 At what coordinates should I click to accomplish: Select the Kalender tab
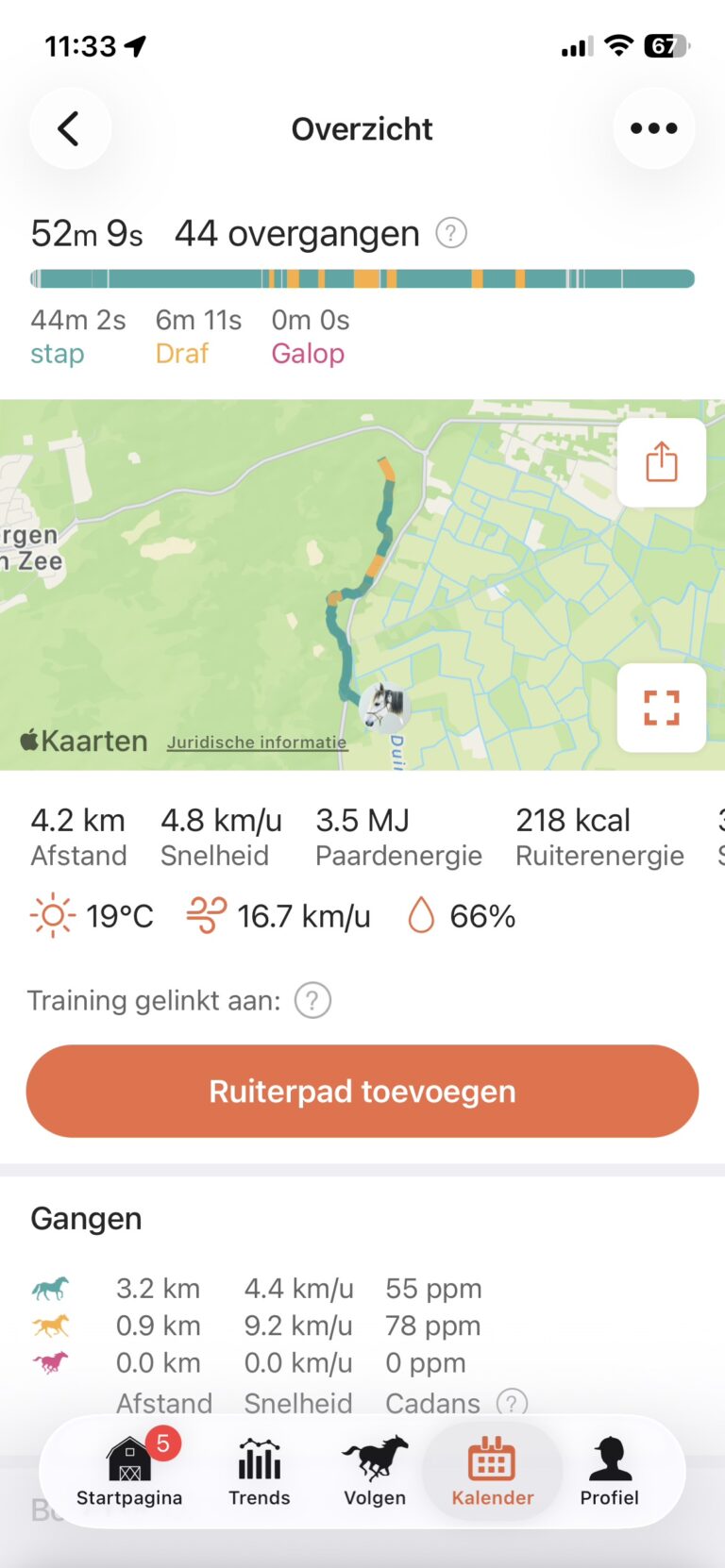click(x=492, y=1472)
